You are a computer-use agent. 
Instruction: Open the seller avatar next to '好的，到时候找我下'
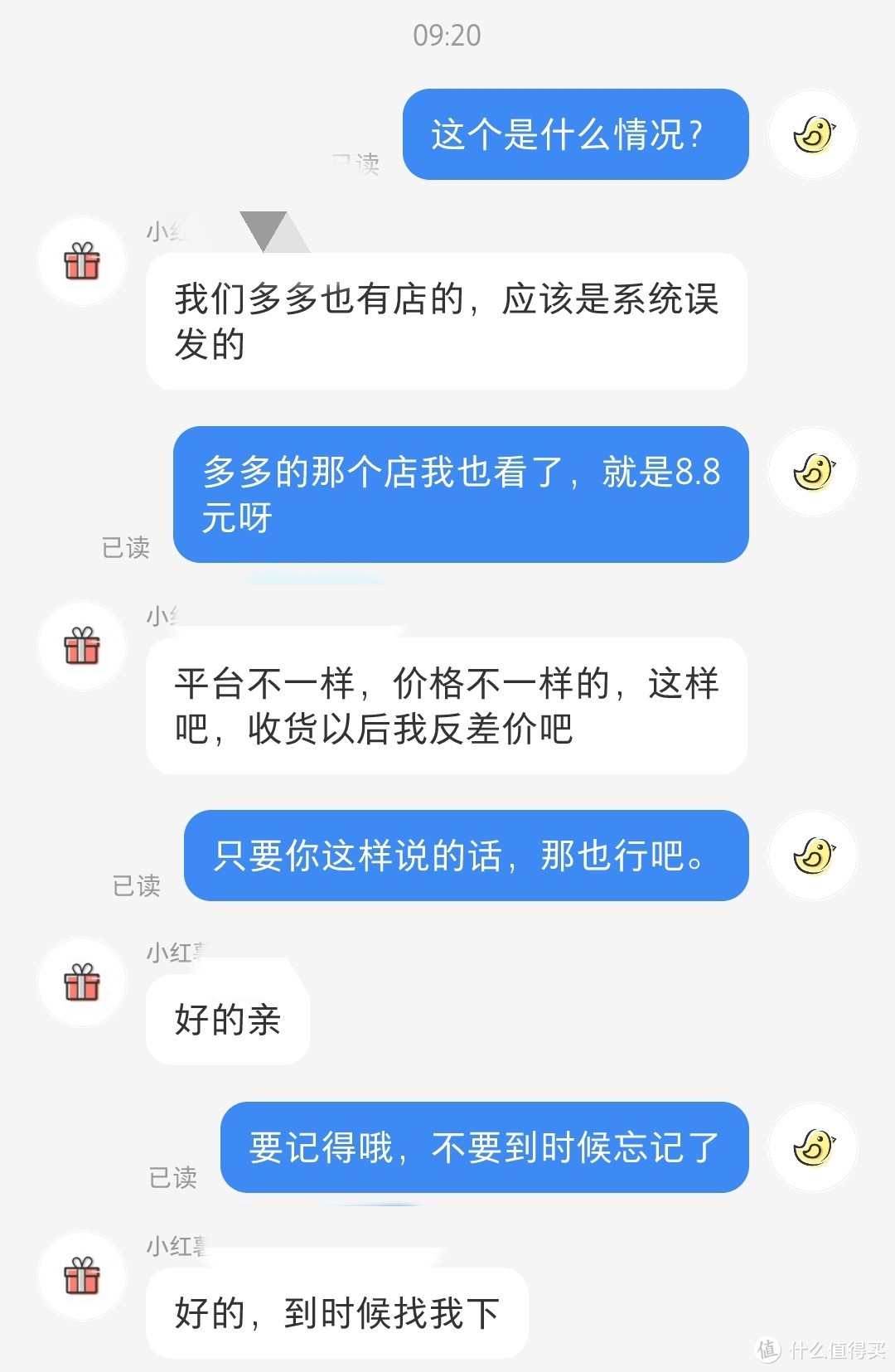[81, 1275]
